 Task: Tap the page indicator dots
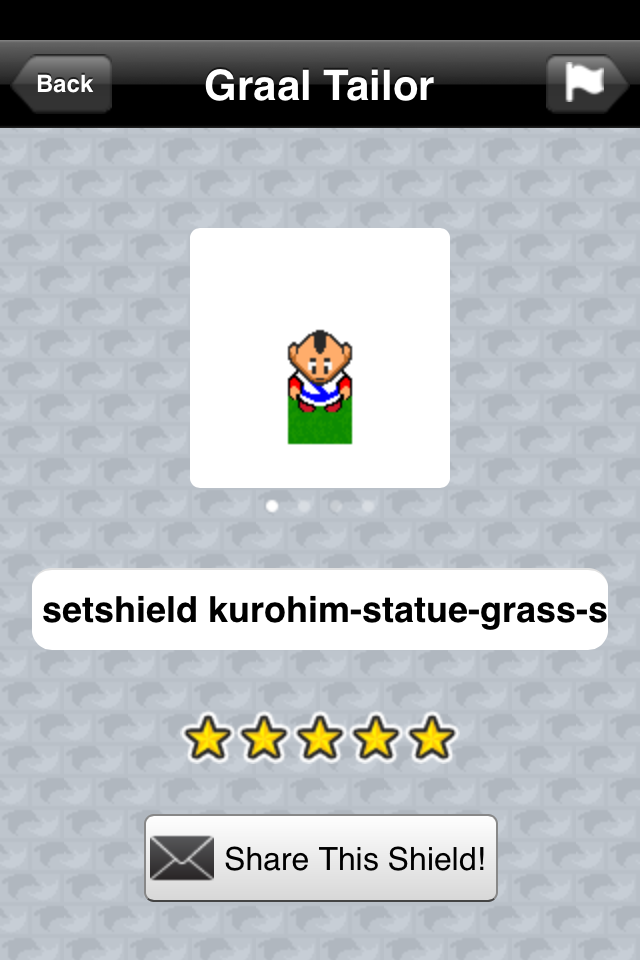pos(320,506)
